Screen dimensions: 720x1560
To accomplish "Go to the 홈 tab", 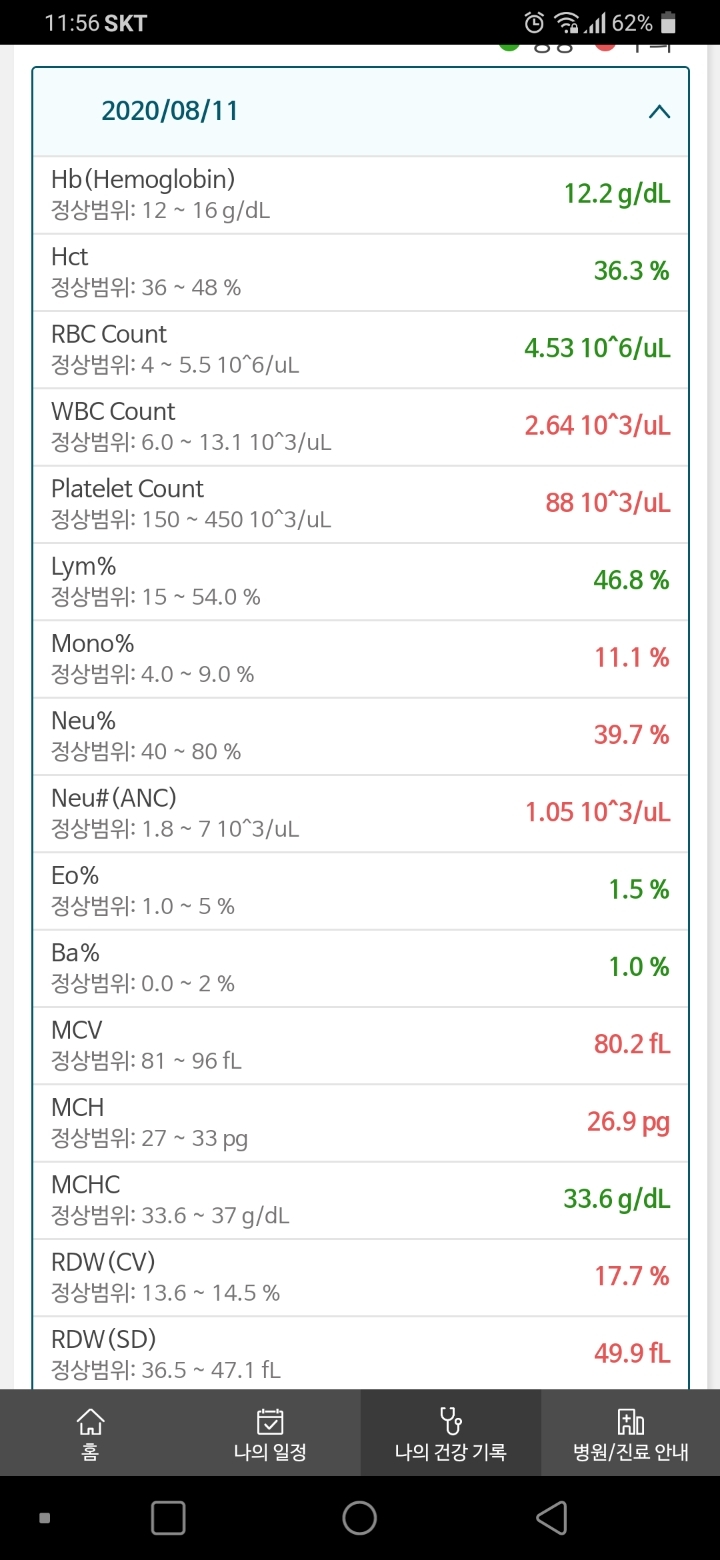I will [x=90, y=1433].
